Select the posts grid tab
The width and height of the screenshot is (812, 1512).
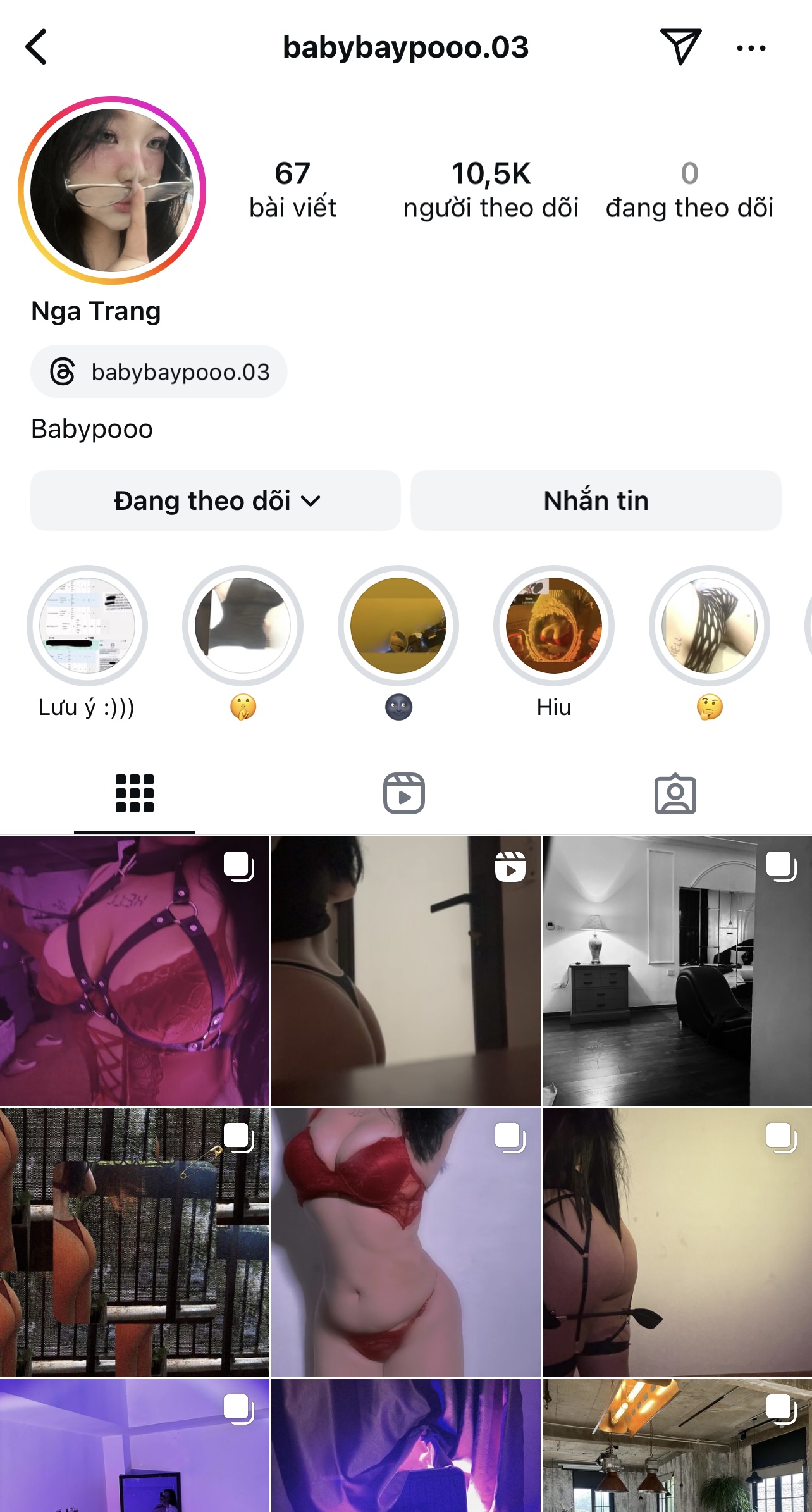(135, 793)
